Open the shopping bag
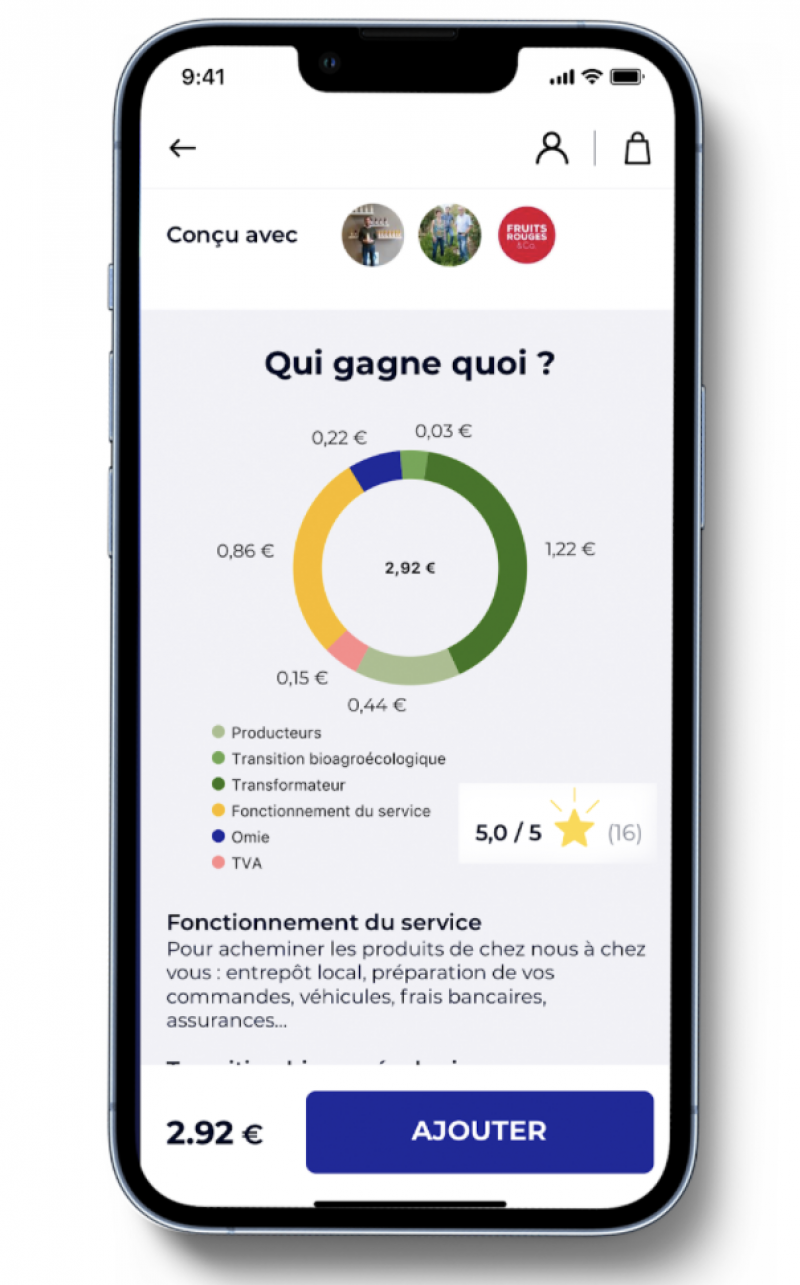The width and height of the screenshot is (800, 1285). [x=637, y=147]
